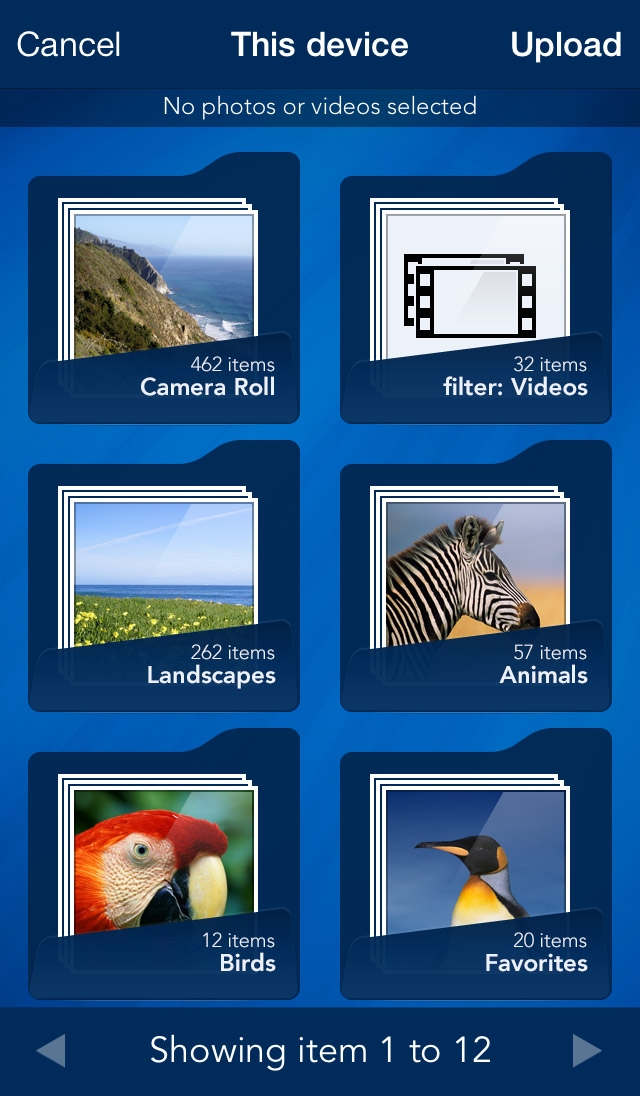
Task: Open the Birds album
Action: pos(164,866)
